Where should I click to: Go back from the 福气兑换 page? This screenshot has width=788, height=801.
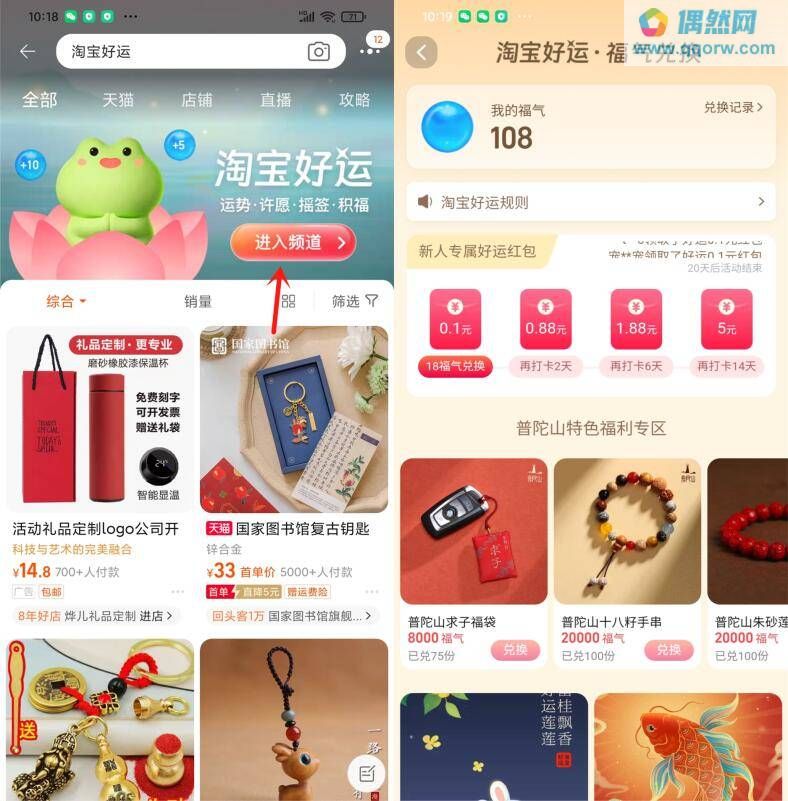click(421, 53)
